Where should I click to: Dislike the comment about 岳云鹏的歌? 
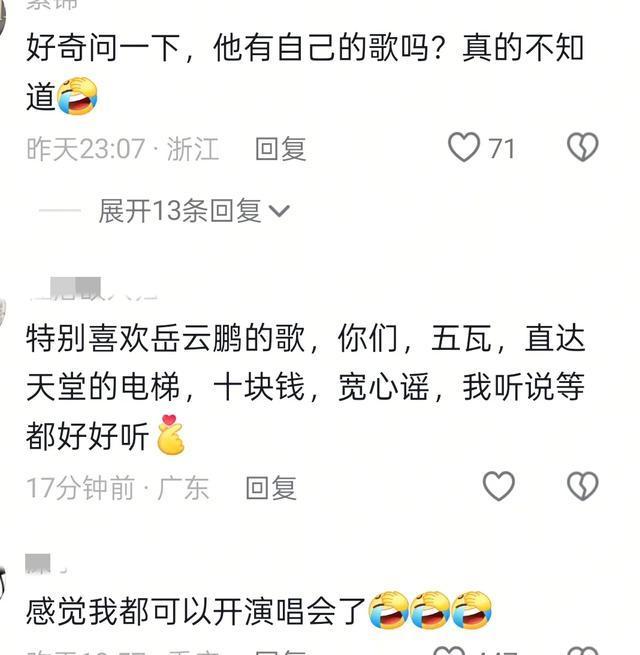582,487
